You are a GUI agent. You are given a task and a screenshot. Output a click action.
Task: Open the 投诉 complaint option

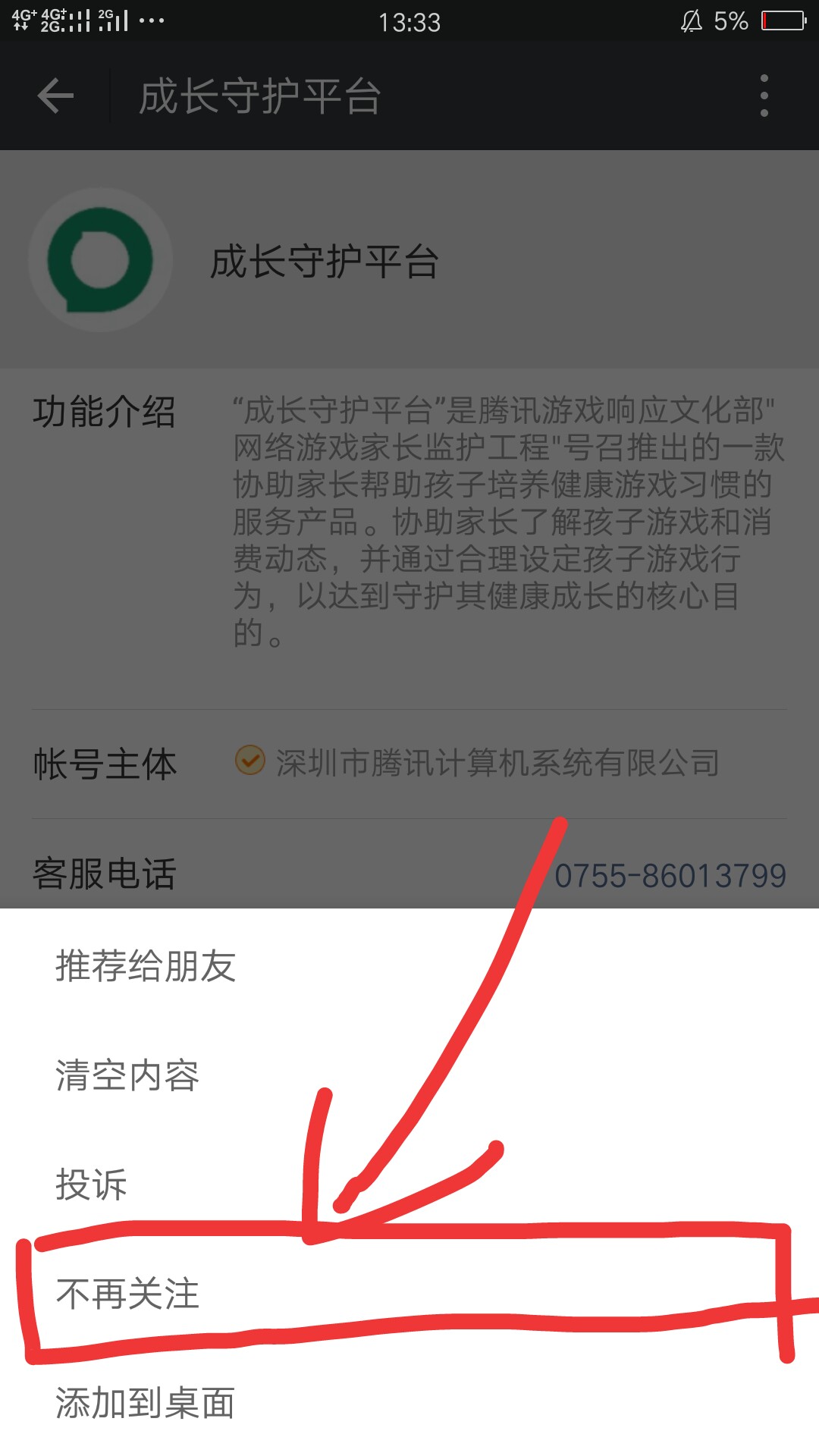[x=409, y=1185]
